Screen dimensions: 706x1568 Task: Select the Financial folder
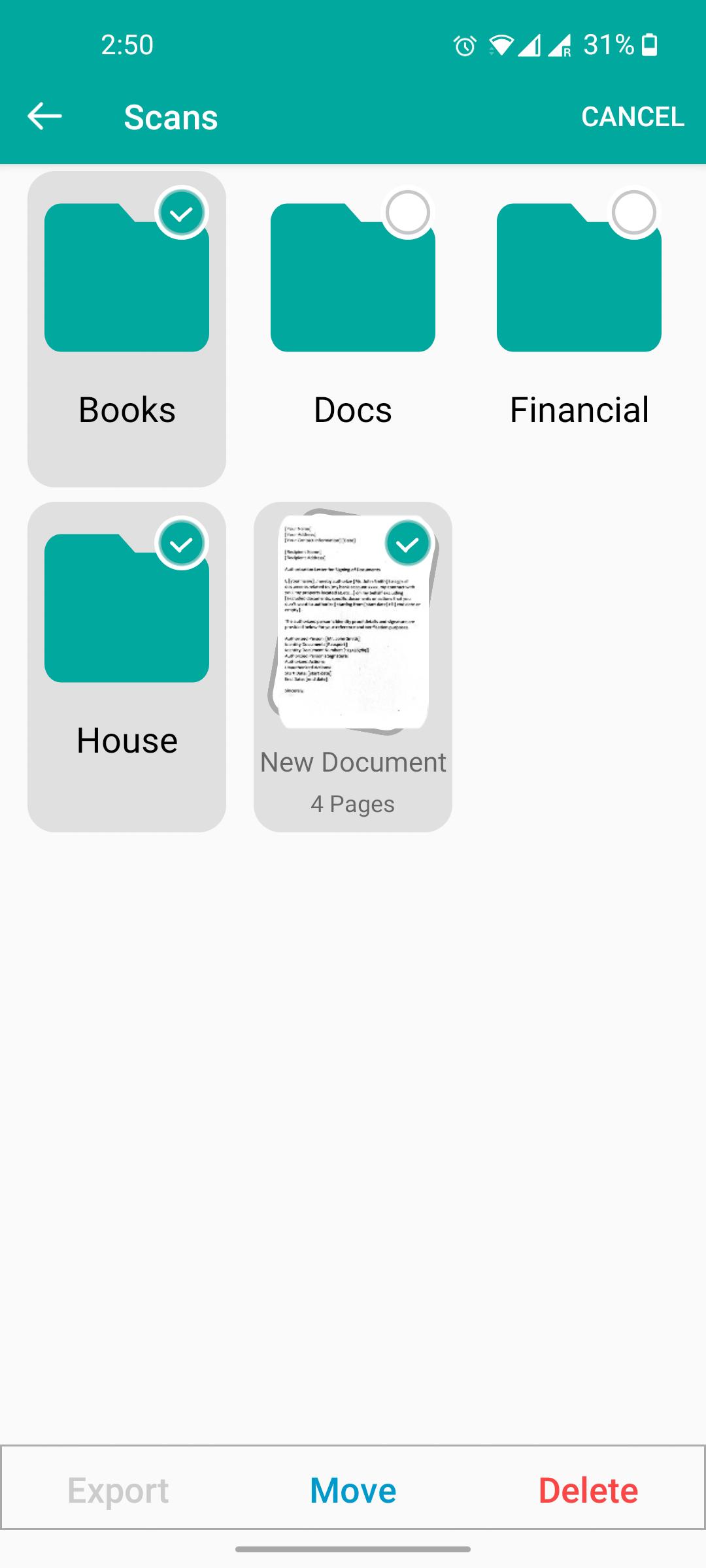coord(633,213)
